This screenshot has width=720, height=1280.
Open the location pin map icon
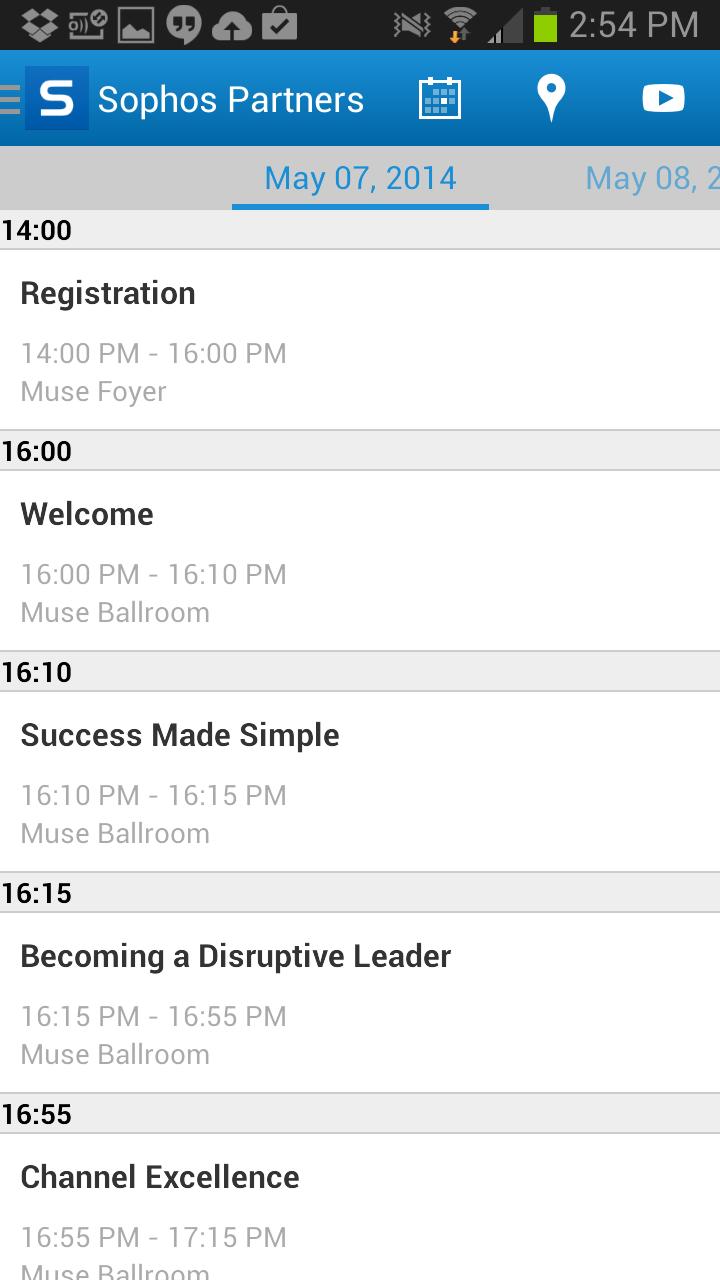click(x=551, y=98)
